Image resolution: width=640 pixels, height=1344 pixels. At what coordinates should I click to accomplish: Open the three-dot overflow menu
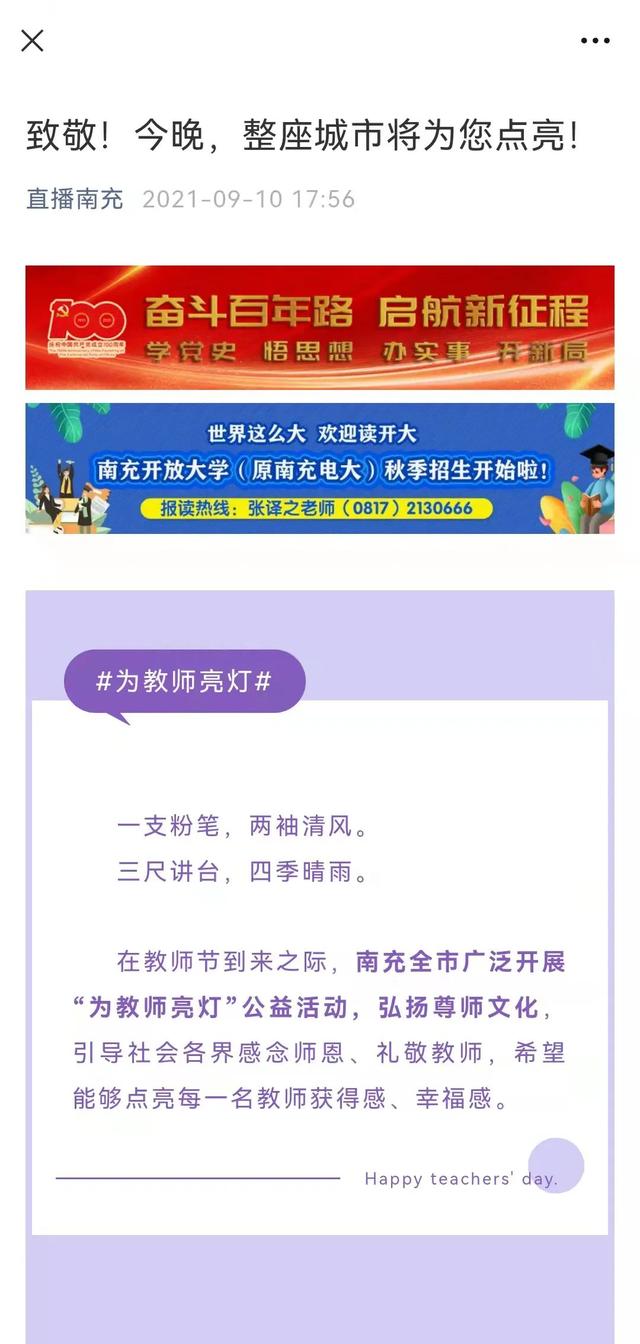(x=595, y=41)
